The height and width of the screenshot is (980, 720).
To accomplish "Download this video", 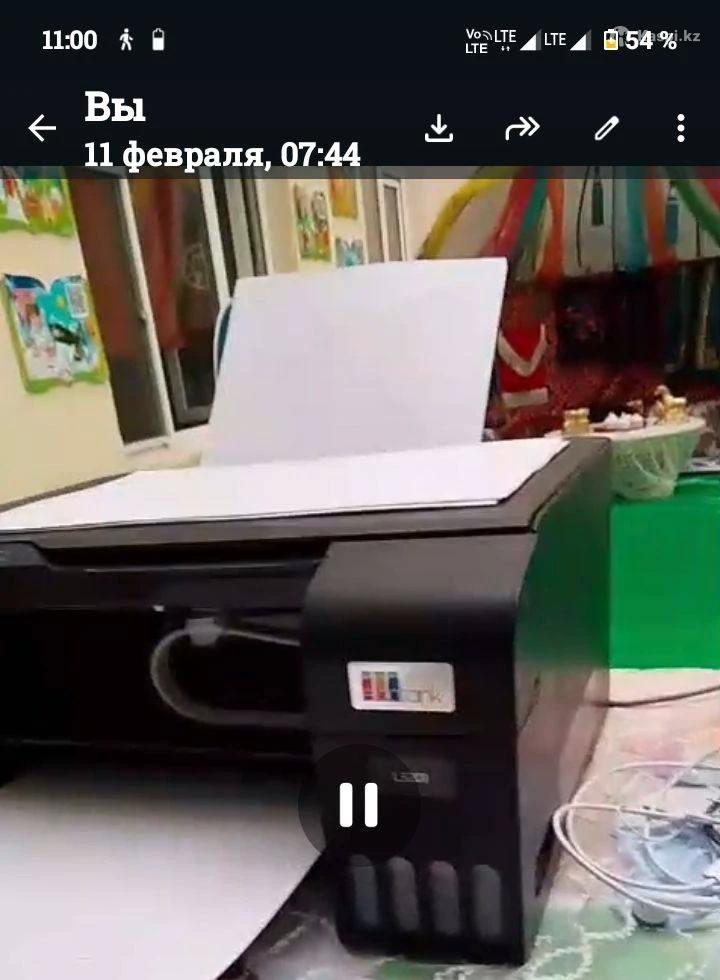I will pos(439,128).
